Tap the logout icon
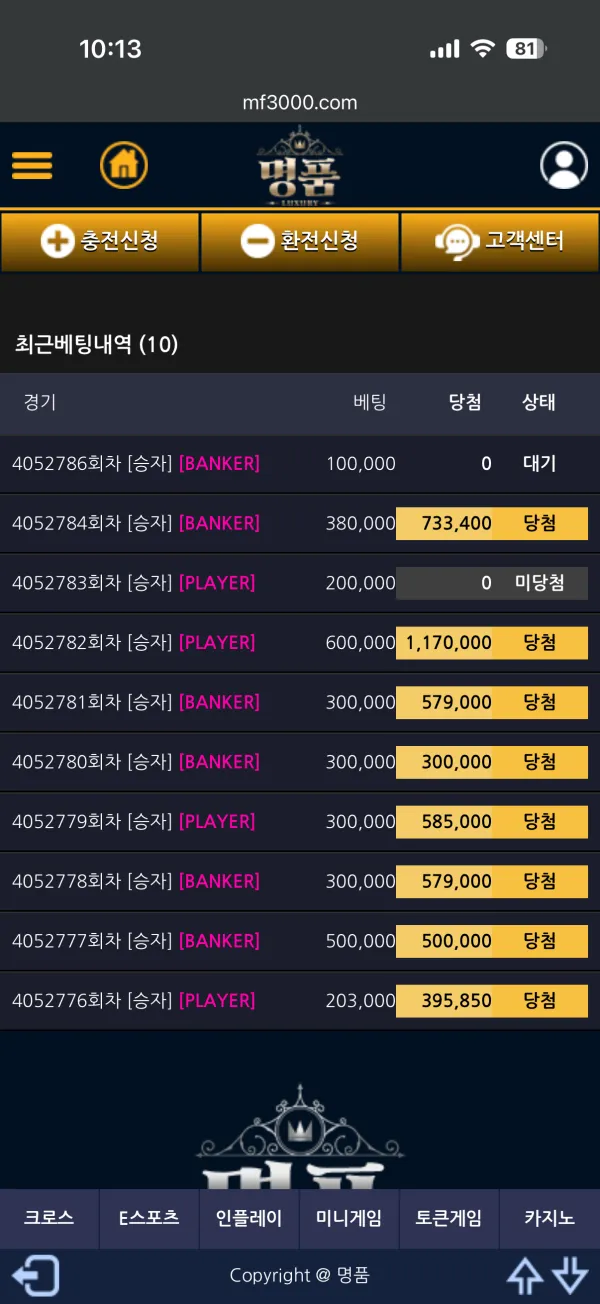The width and height of the screenshot is (600, 1304). click(35, 1276)
